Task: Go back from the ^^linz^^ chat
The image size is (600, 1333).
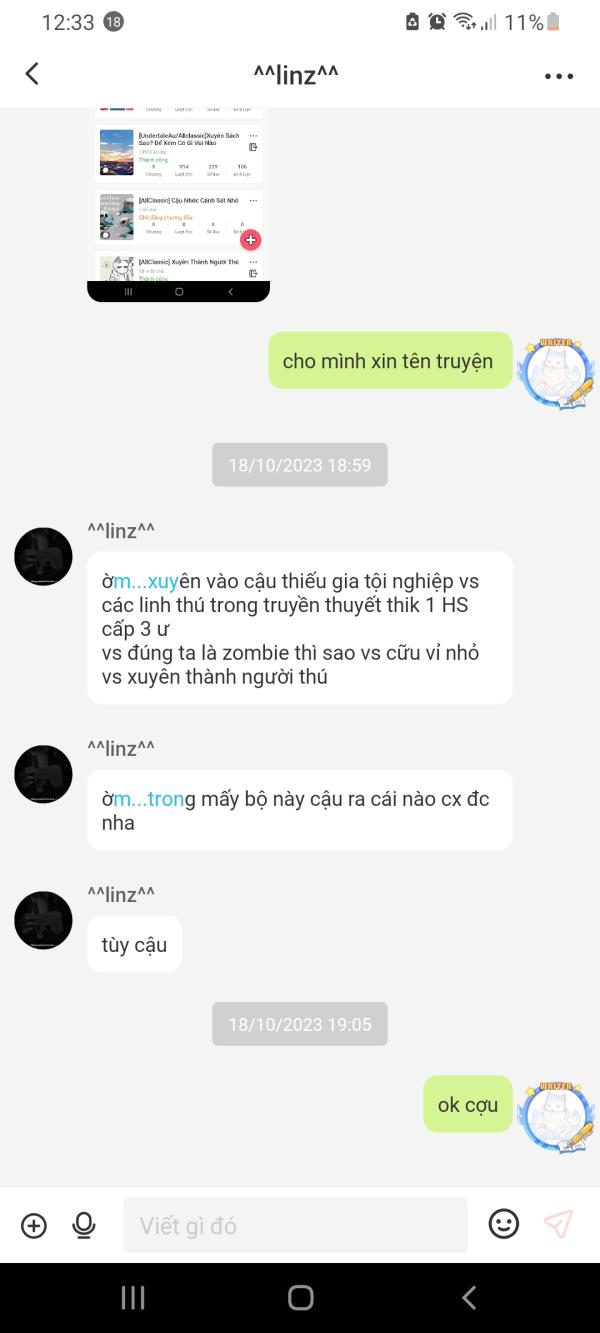Action: click(32, 74)
